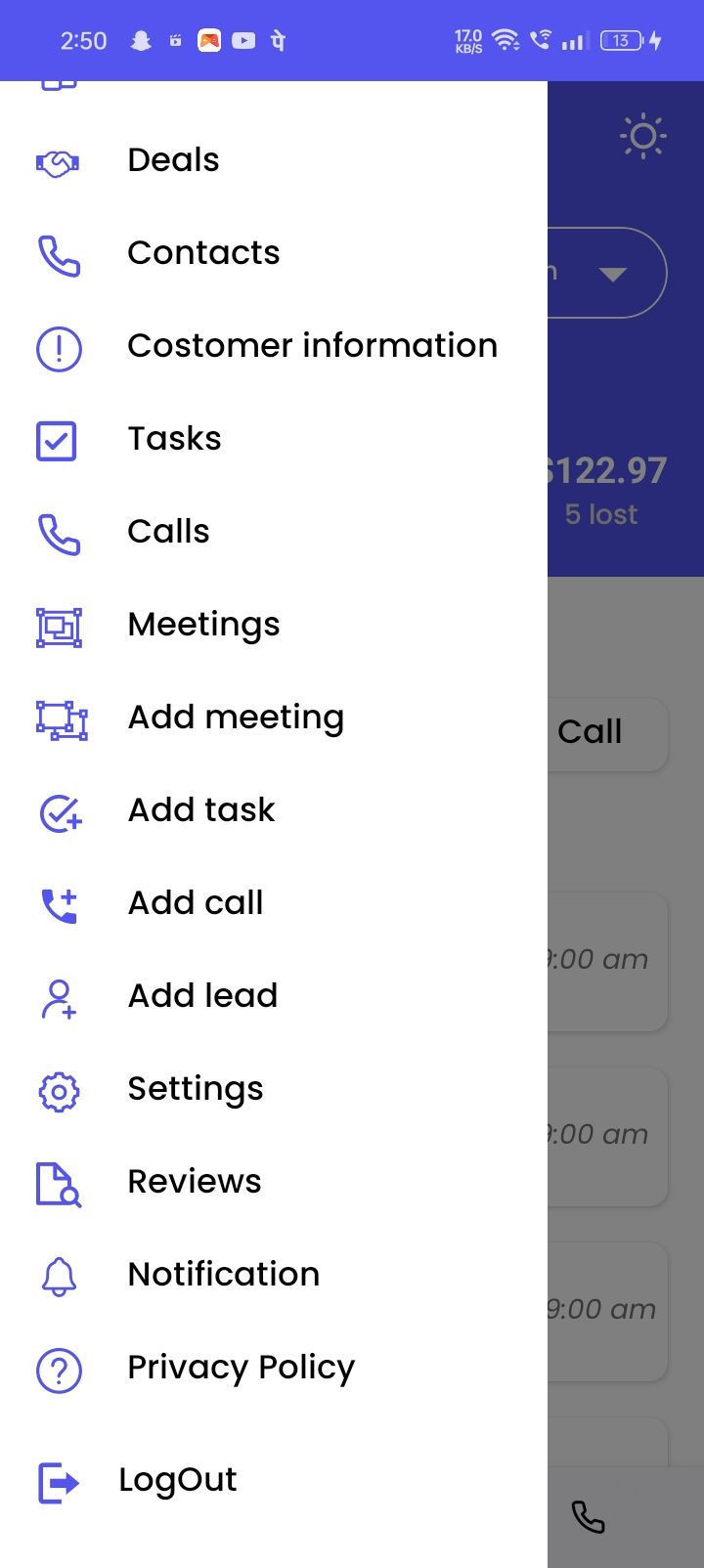Read the Privacy Policy
The height and width of the screenshot is (1568, 704).
click(x=241, y=1368)
